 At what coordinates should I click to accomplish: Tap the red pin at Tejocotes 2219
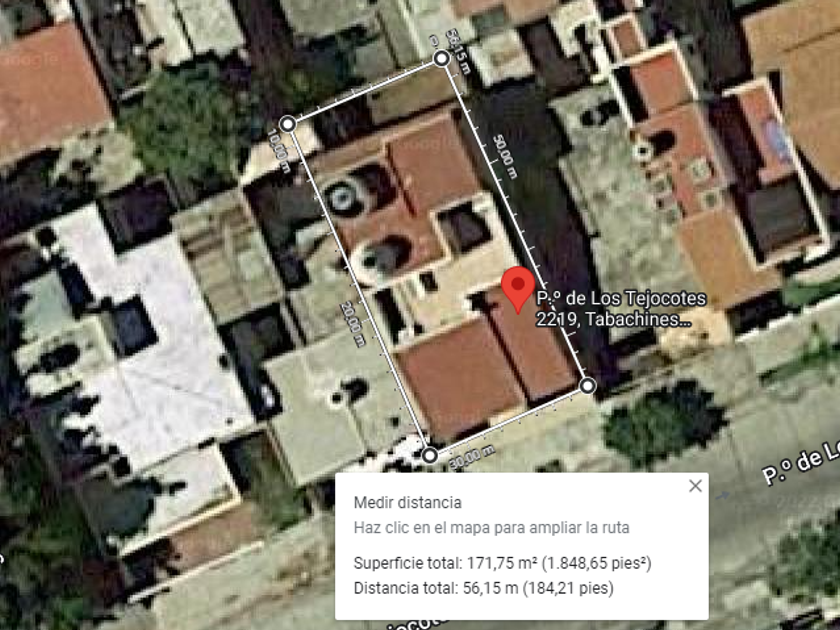(x=518, y=289)
